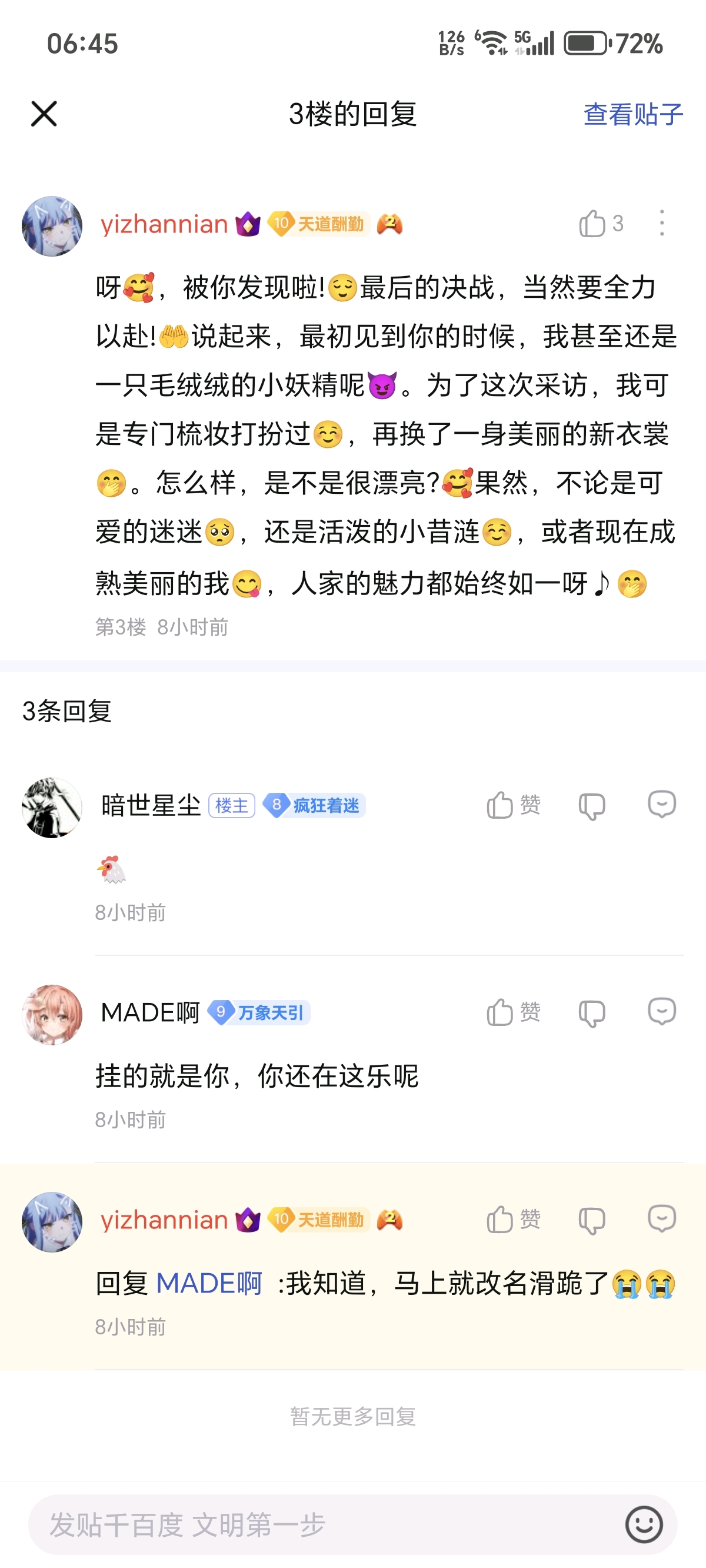Close the 3楼的回复 page
Viewport: 706px width, 1568px height.
pos(44,114)
